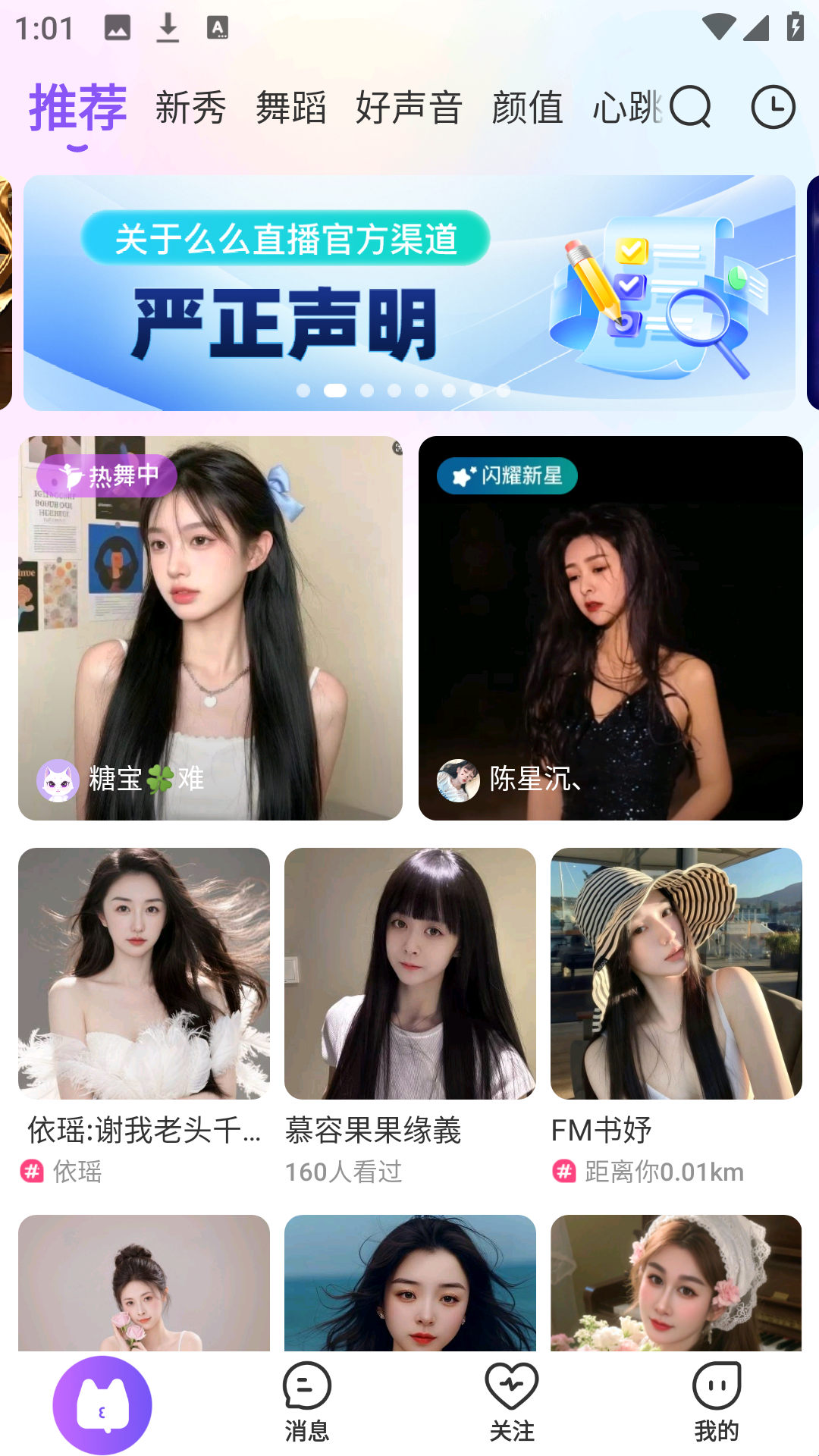Open the 严正声明 banner
Viewport: 819px width, 1456px height.
pos(409,293)
